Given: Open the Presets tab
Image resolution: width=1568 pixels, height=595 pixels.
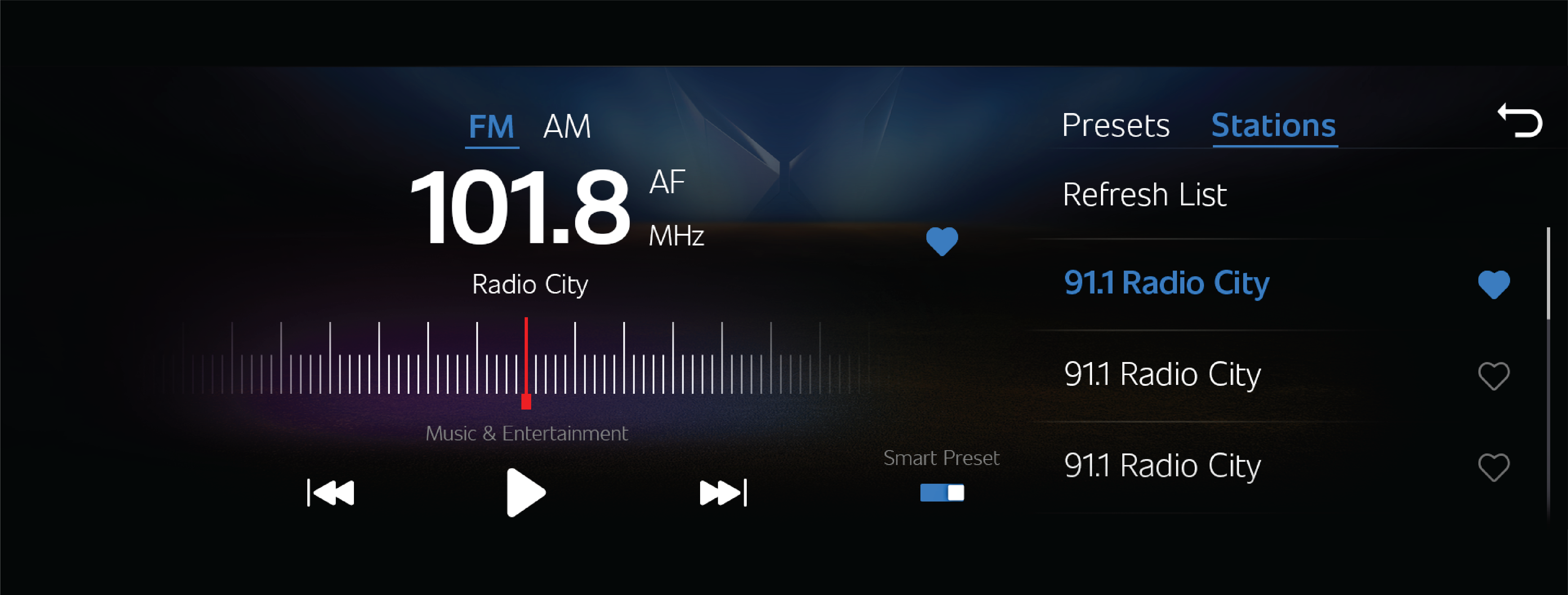Looking at the screenshot, I should point(1115,125).
